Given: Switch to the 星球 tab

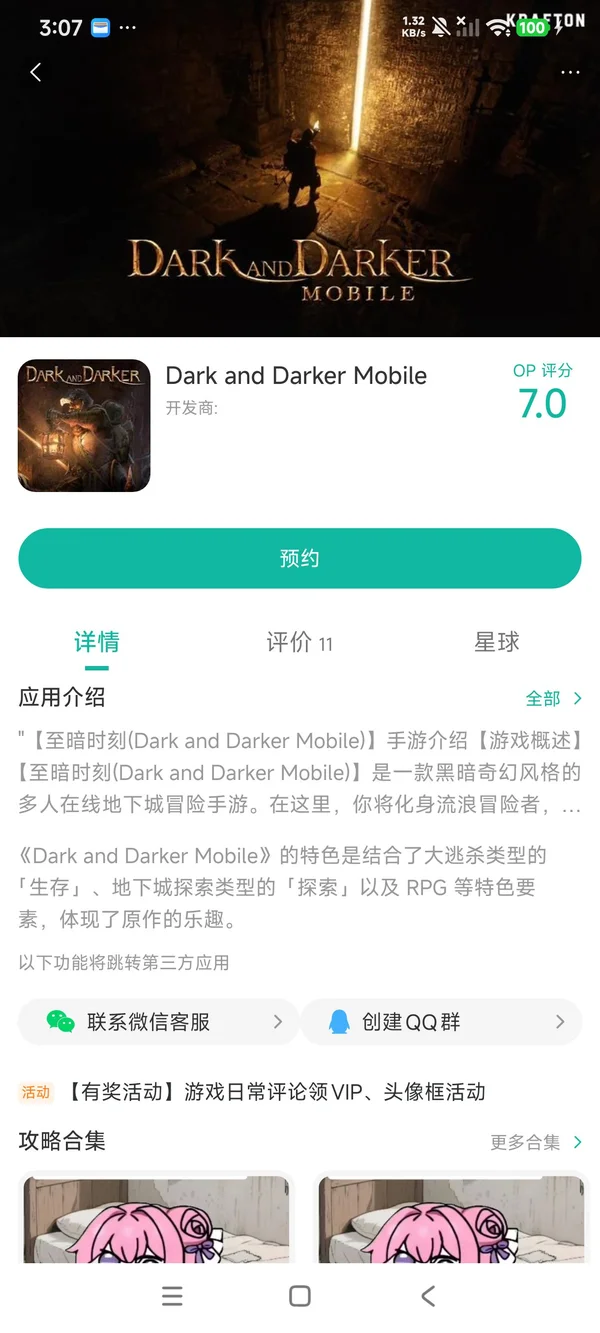Looking at the screenshot, I should click(497, 643).
